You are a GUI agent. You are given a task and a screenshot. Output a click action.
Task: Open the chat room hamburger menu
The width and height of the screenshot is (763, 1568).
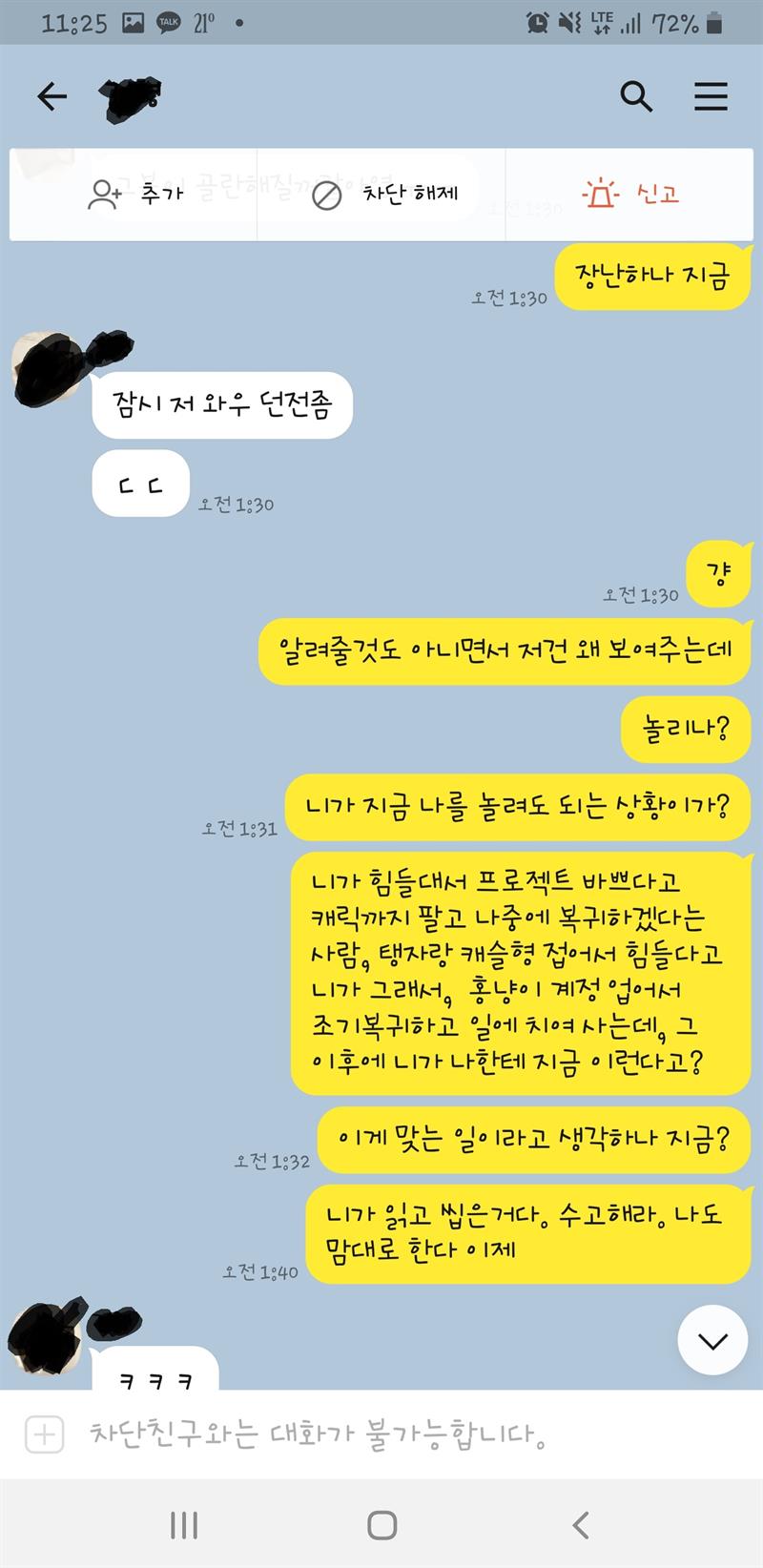pos(711,96)
